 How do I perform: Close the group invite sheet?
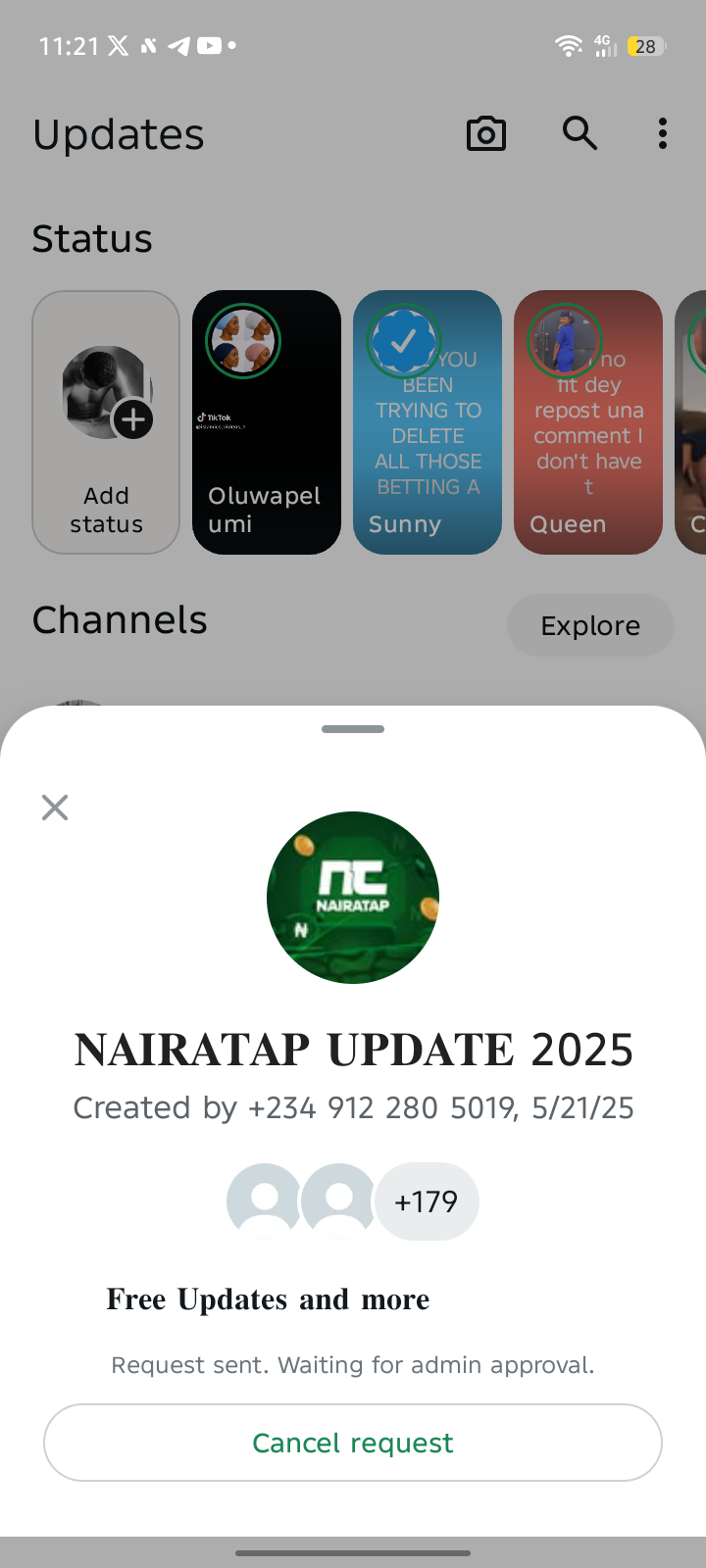pos(55,808)
